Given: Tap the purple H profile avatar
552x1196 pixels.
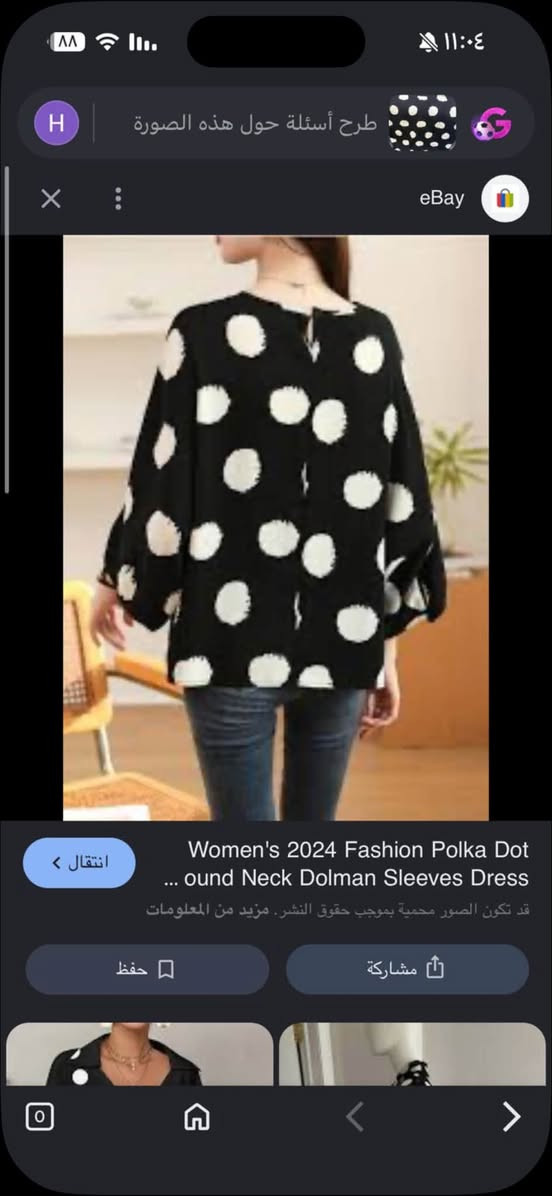Looking at the screenshot, I should [56, 124].
